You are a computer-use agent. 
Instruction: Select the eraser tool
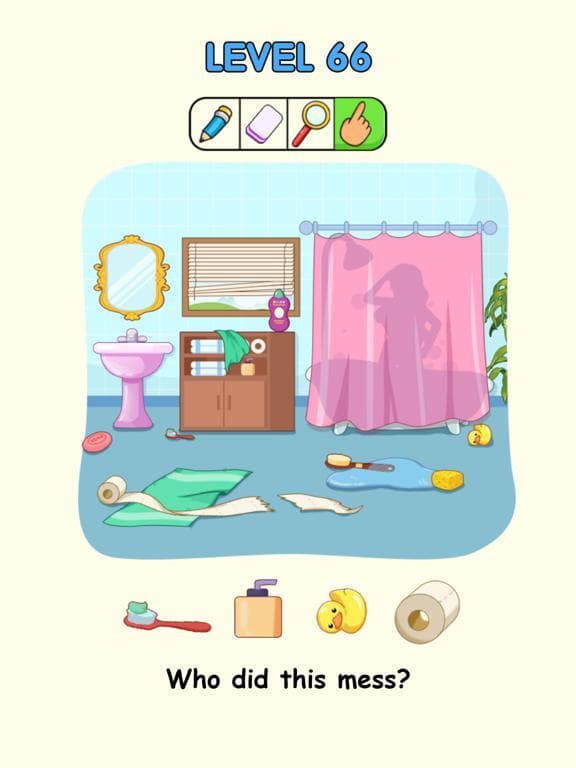[x=264, y=123]
